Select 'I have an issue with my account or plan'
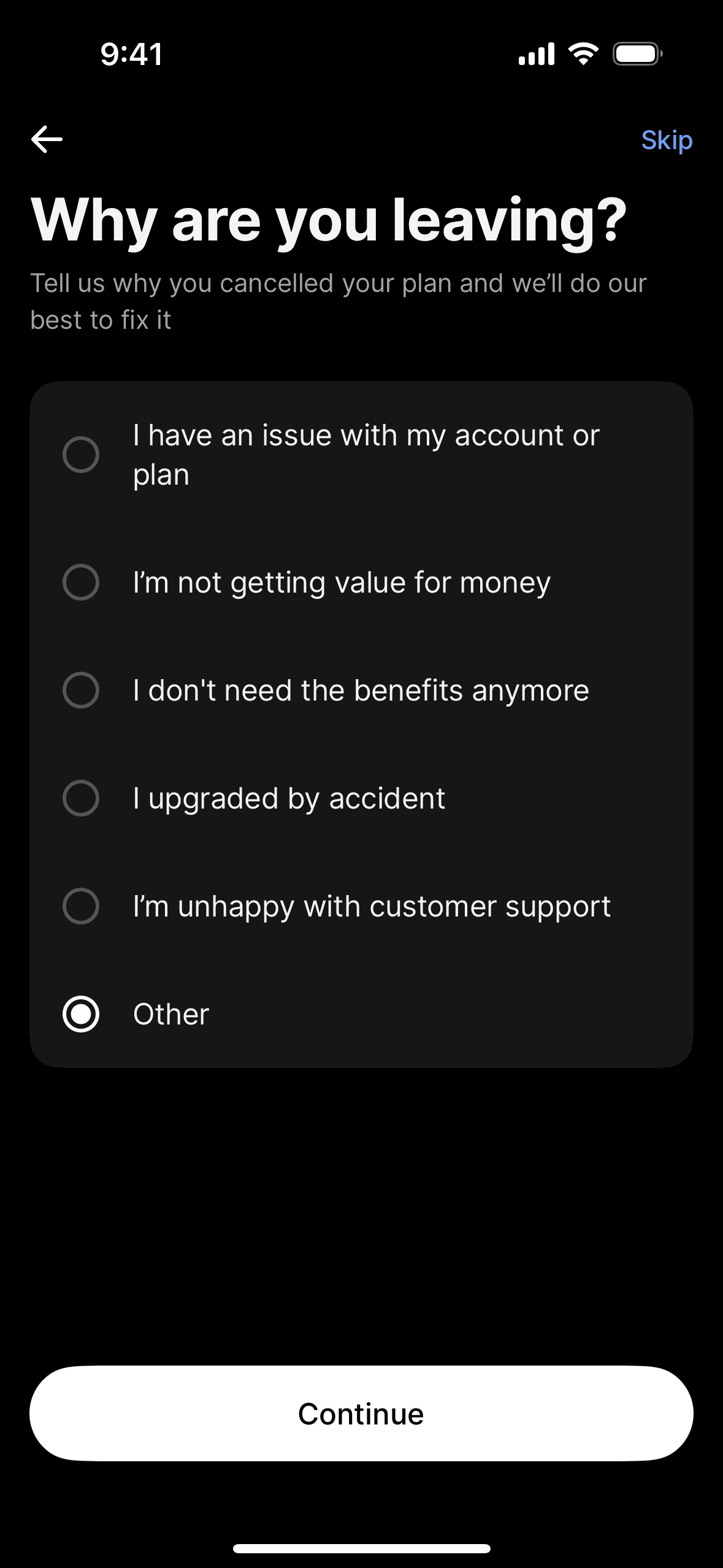 pyautogui.click(x=81, y=455)
